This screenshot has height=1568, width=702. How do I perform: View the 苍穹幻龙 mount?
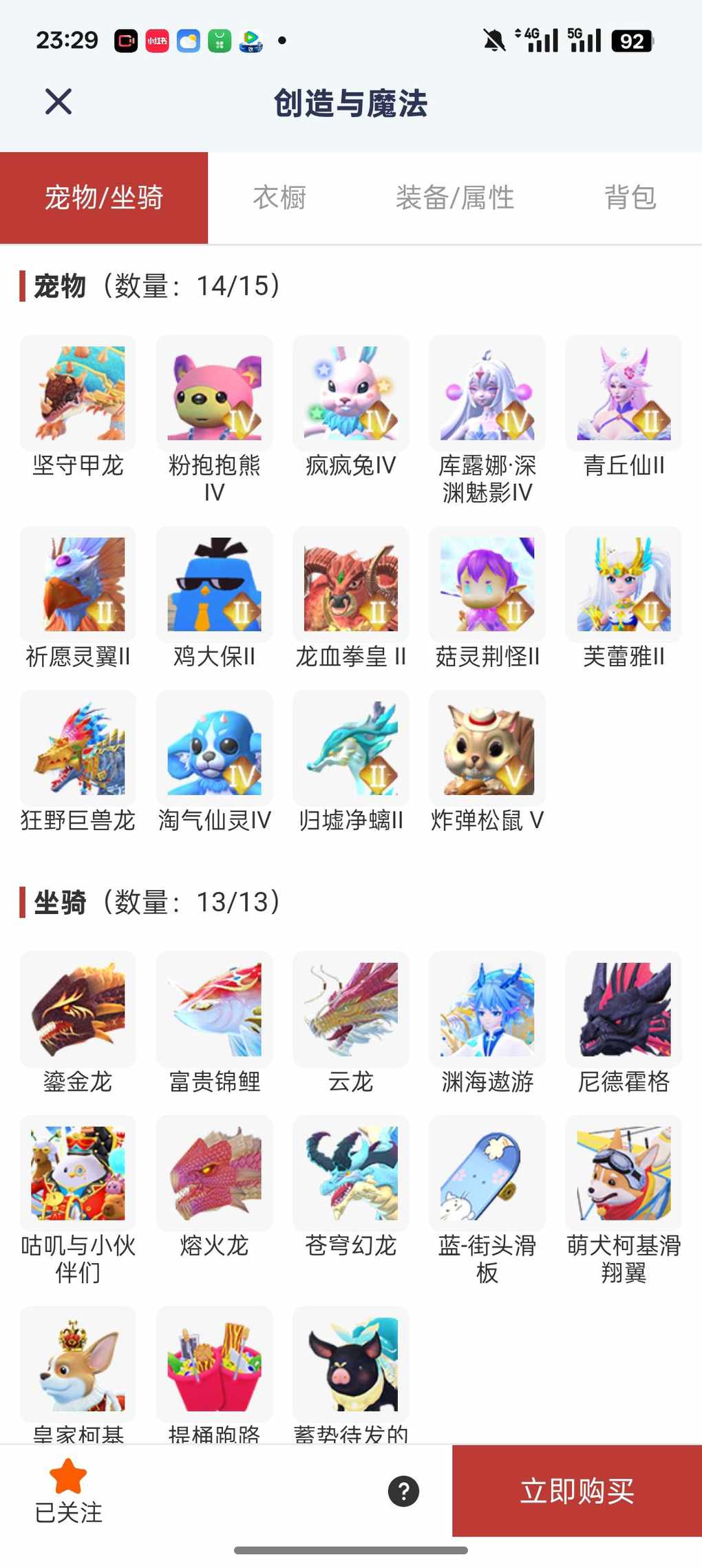coord(350,1173)
